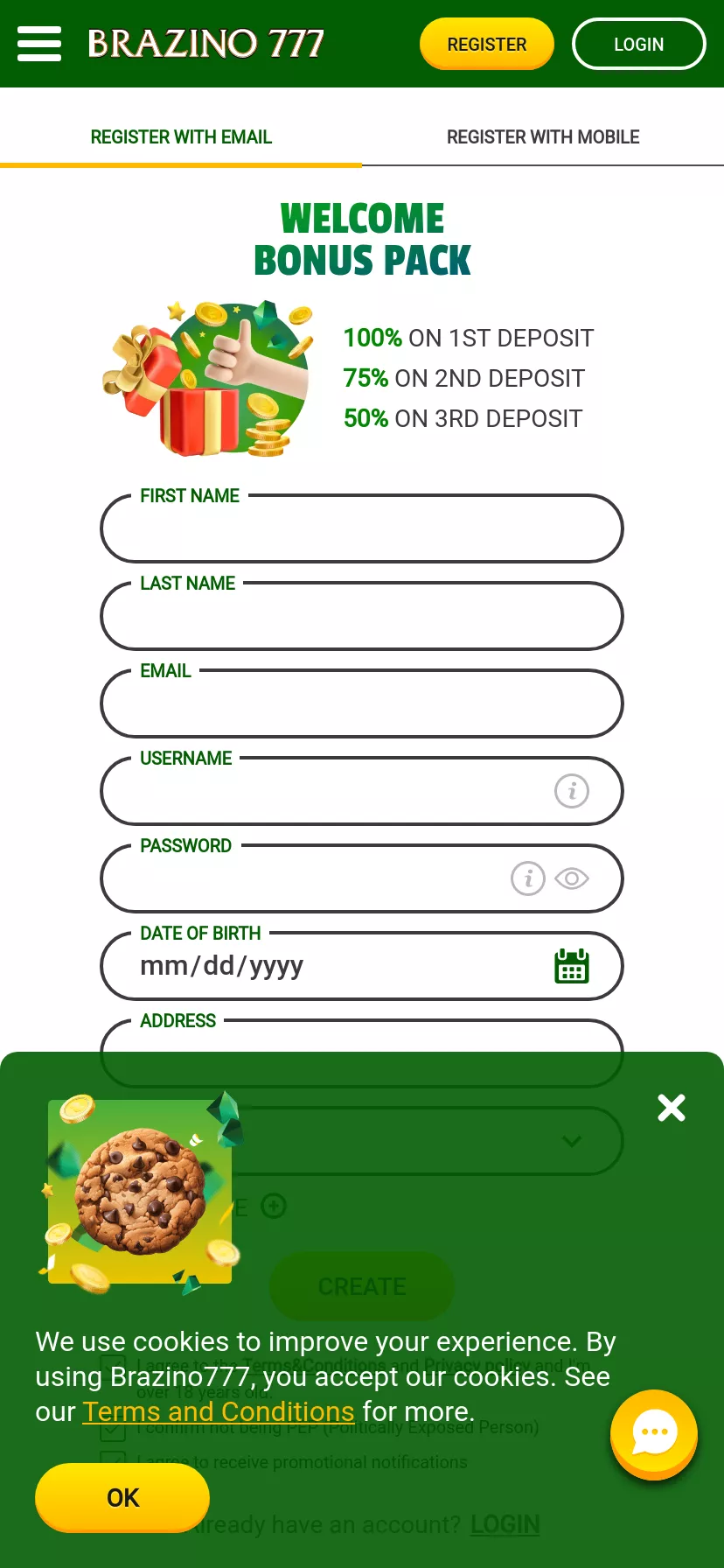Toggle password visibility eye
This screenshot has width=724, height=1568.
click(572, 878)
